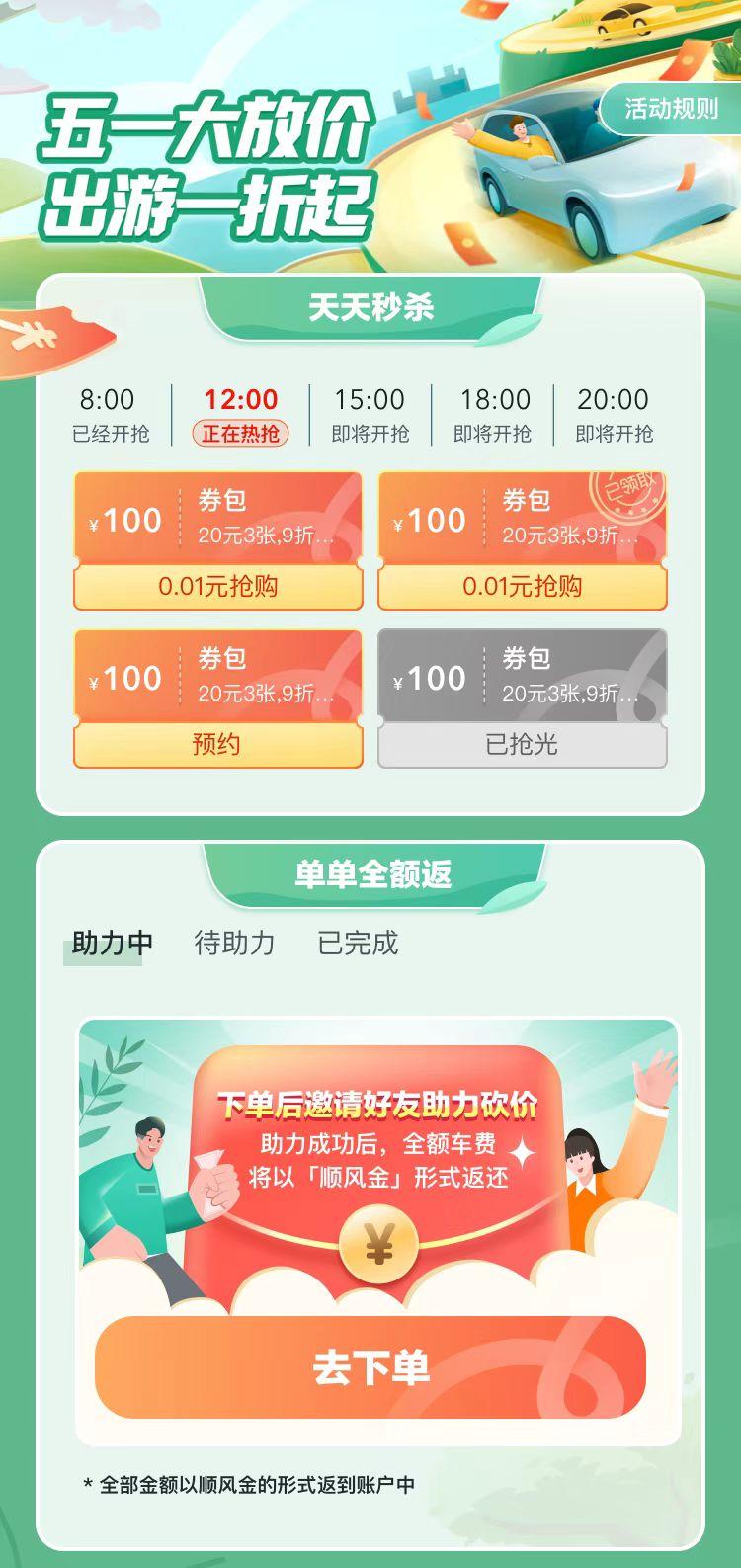Open the 活动规则 activity rules
The width and height of the screenshot is (741, 1568).
pyautogui.click(x=671, y=109)
